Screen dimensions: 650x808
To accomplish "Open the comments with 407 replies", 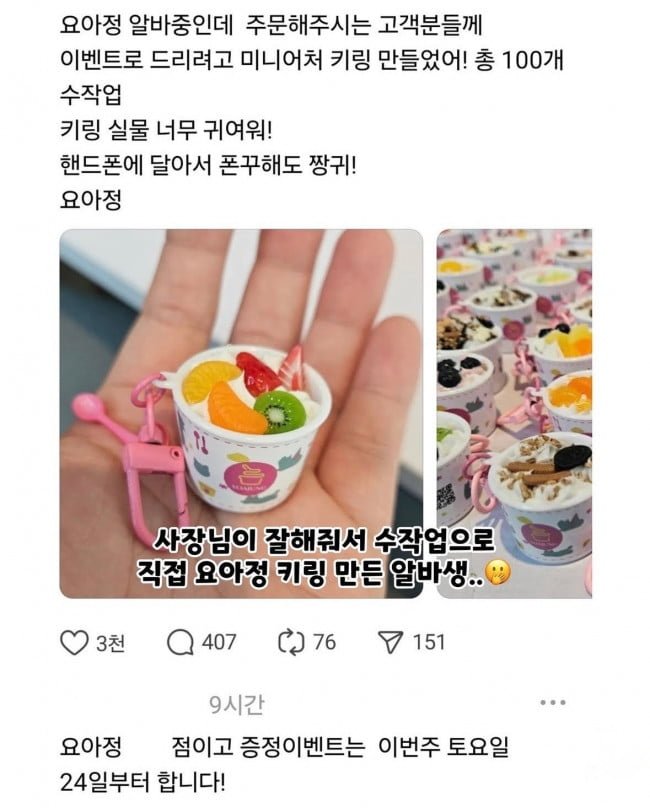I will click(181, 642).
